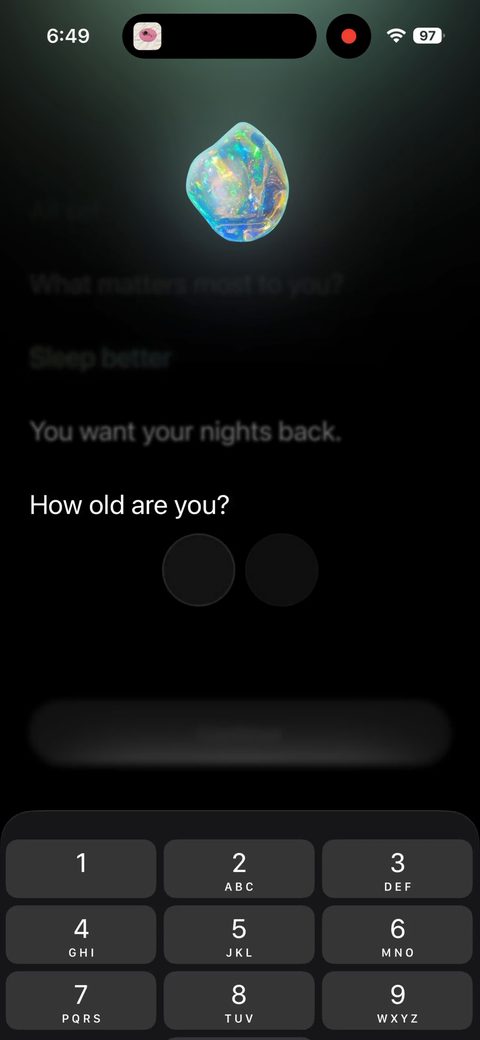Hit the 3 key on the keypad

pos(397,868)
